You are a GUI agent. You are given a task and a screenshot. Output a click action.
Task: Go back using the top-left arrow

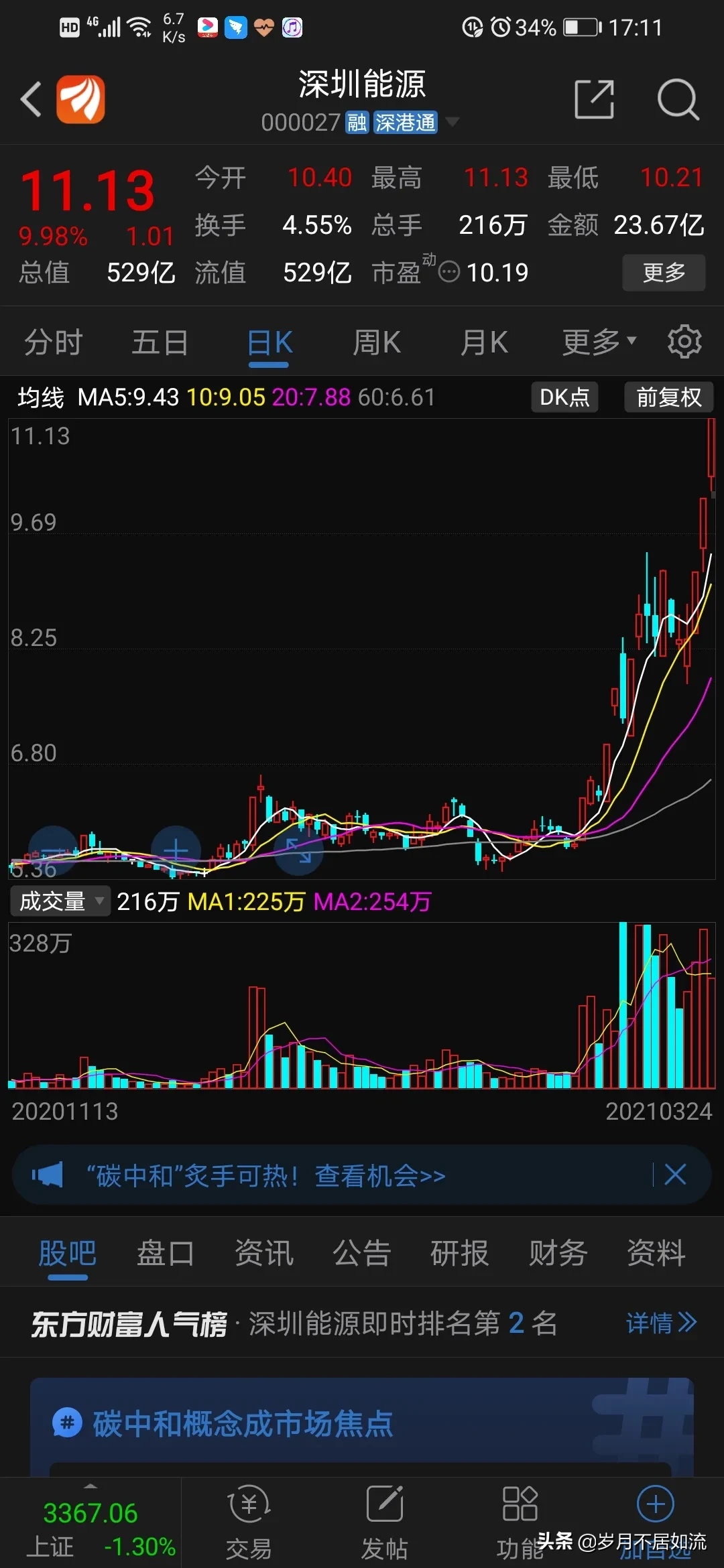point(31,99)
